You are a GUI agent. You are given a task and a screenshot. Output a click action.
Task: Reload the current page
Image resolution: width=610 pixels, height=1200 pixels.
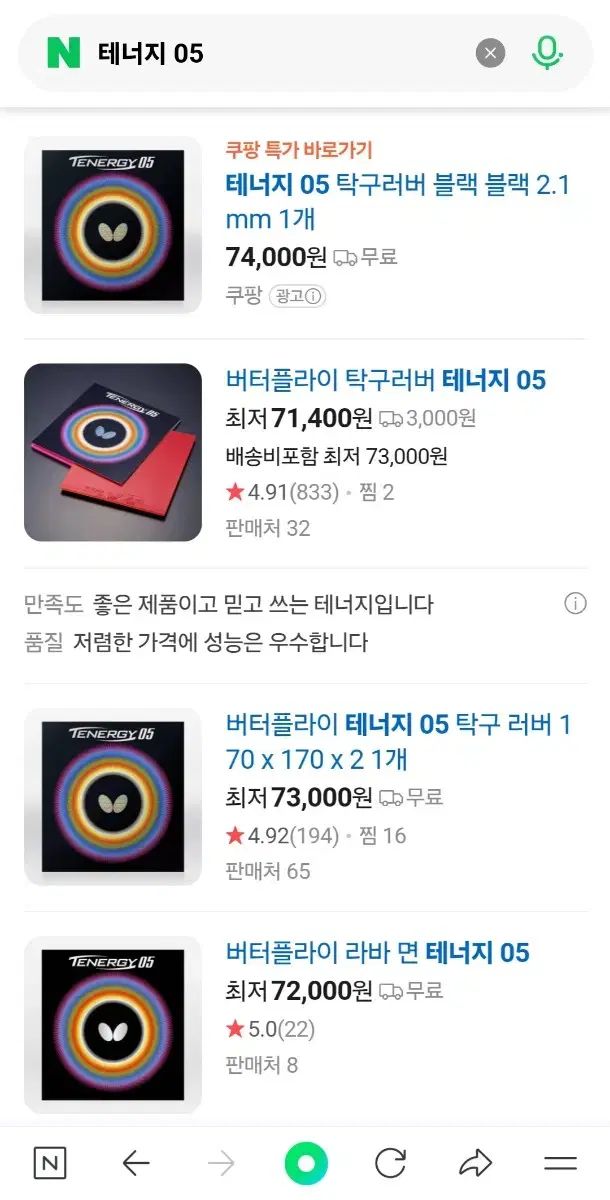click(x=390, y=1163)
